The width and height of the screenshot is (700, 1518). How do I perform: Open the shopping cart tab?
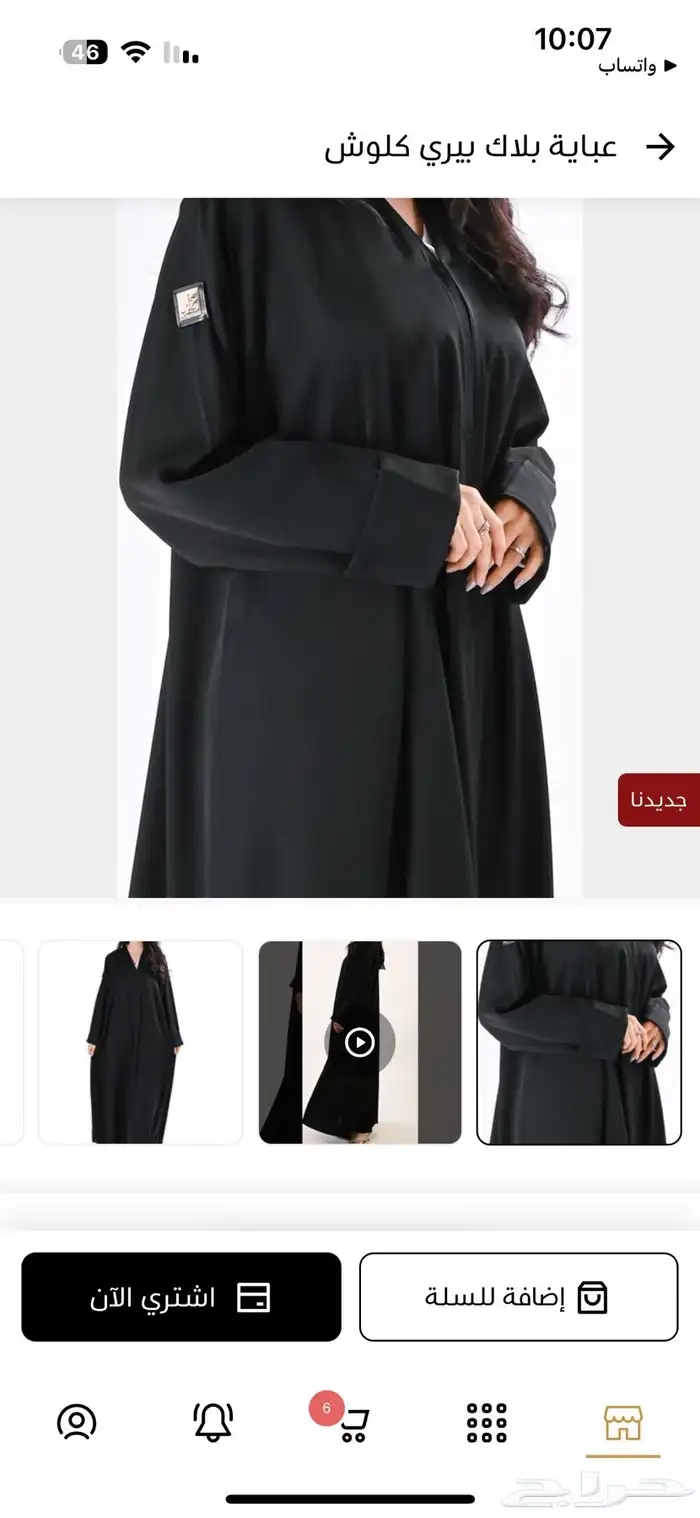tap(352, 1422)
